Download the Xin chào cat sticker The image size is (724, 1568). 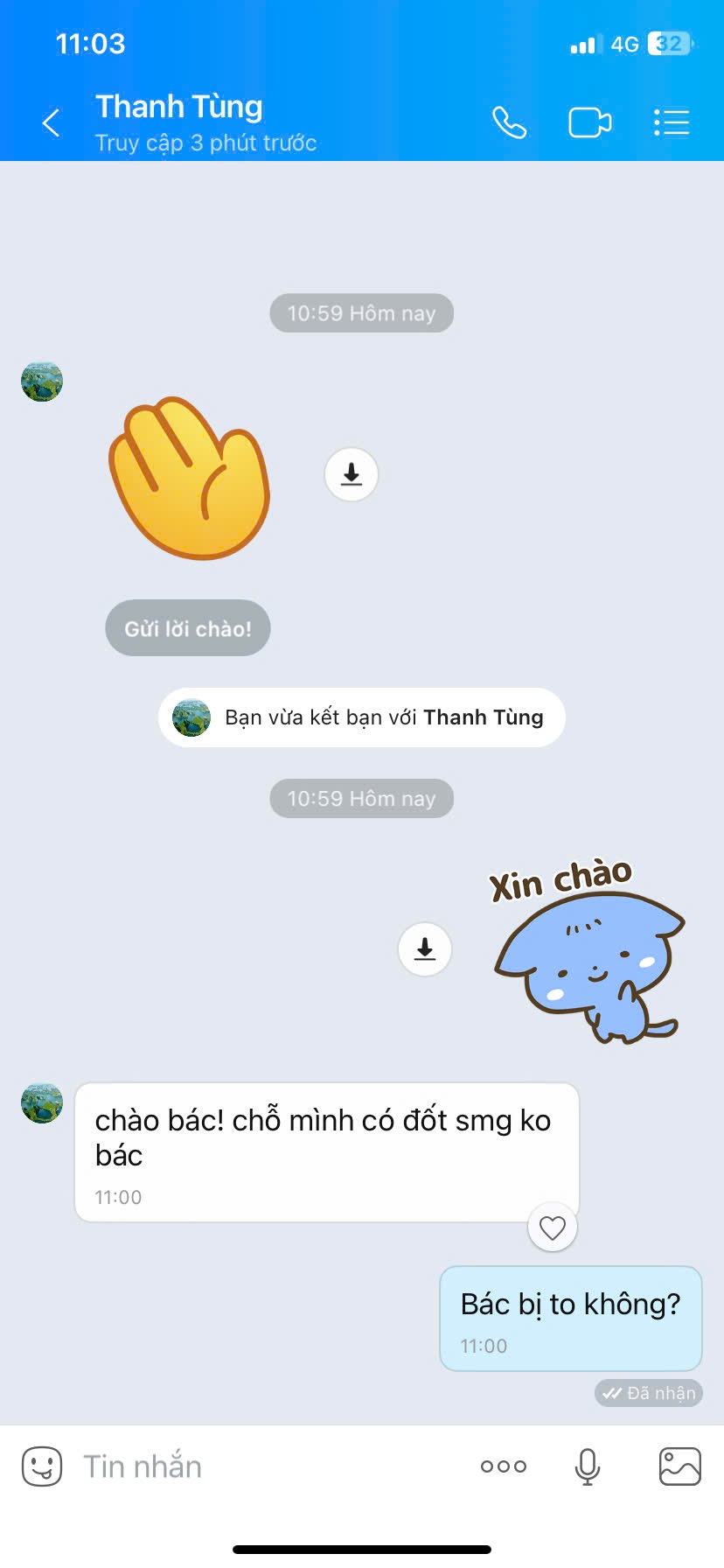point(425,949)
